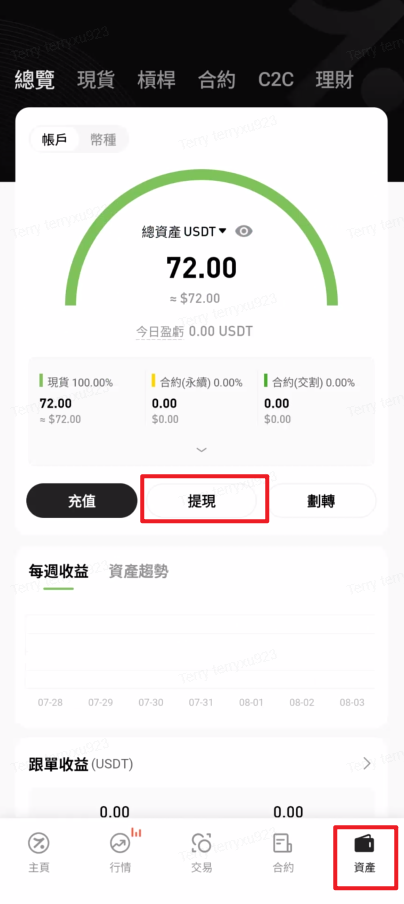
Task: Switch to the 現貨 top tab
Action: pyautogui.click(x=96, y=80)
